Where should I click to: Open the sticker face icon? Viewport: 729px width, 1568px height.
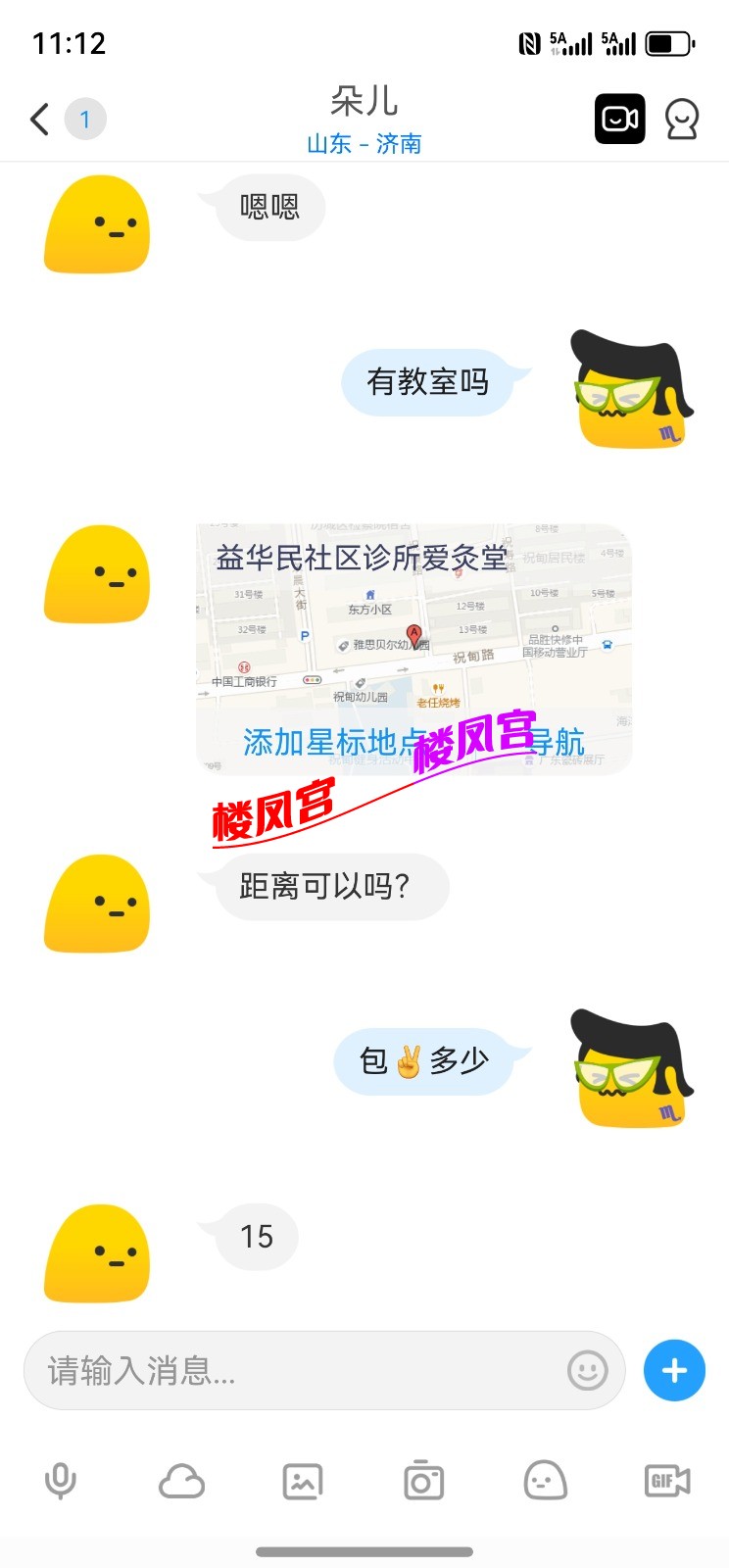[x=545, y=1481]
